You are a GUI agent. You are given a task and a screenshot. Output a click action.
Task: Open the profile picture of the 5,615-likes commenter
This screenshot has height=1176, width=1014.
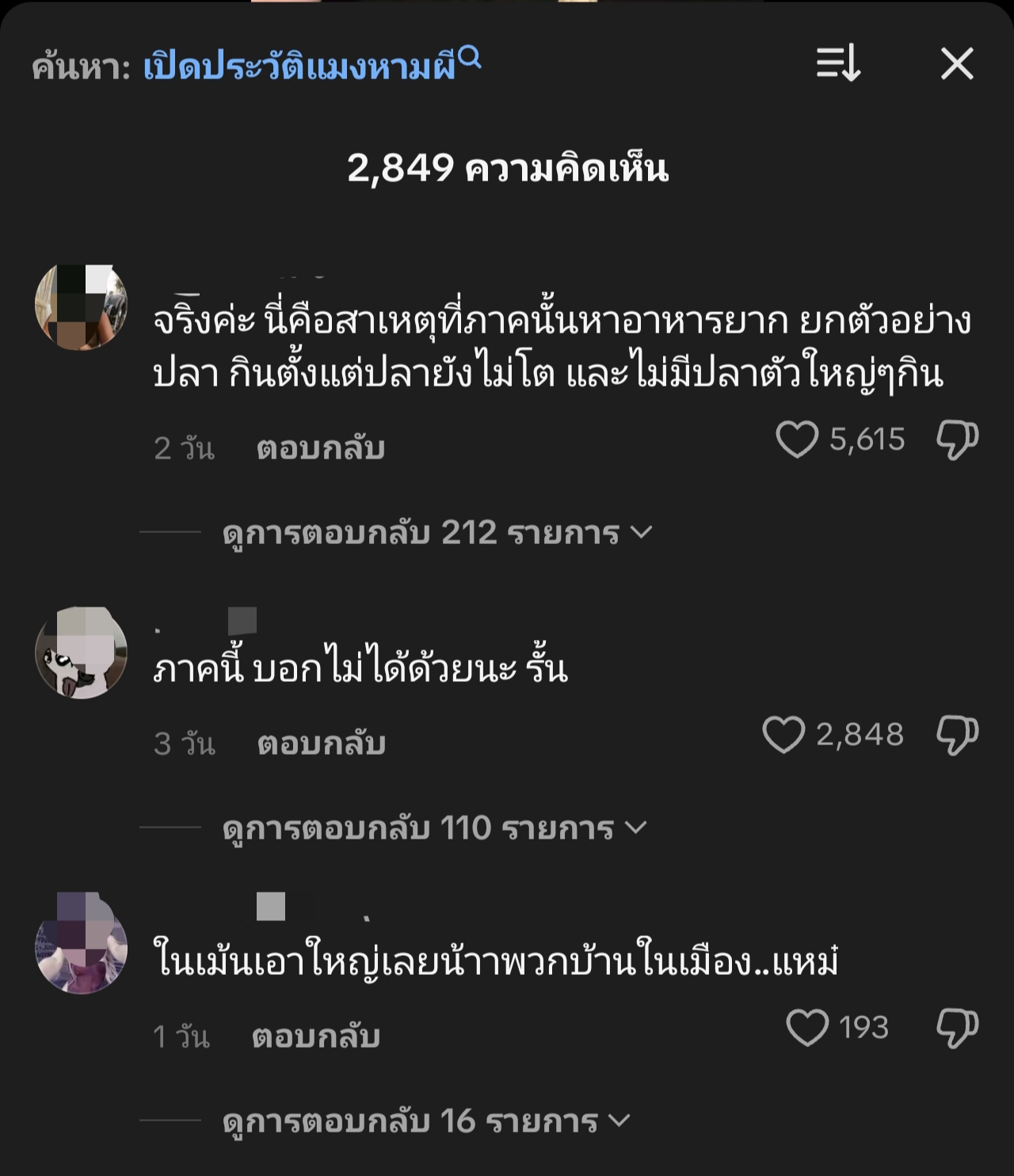(81, 307)
